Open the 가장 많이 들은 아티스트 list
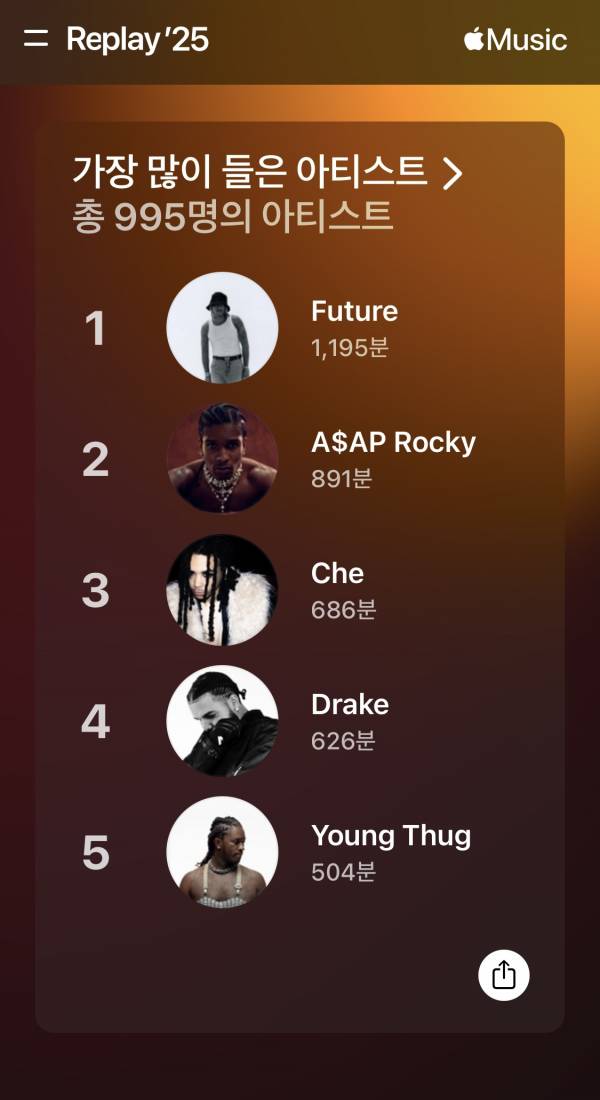This screenshot has height=1100, width=600. click(x=268, y=172)
